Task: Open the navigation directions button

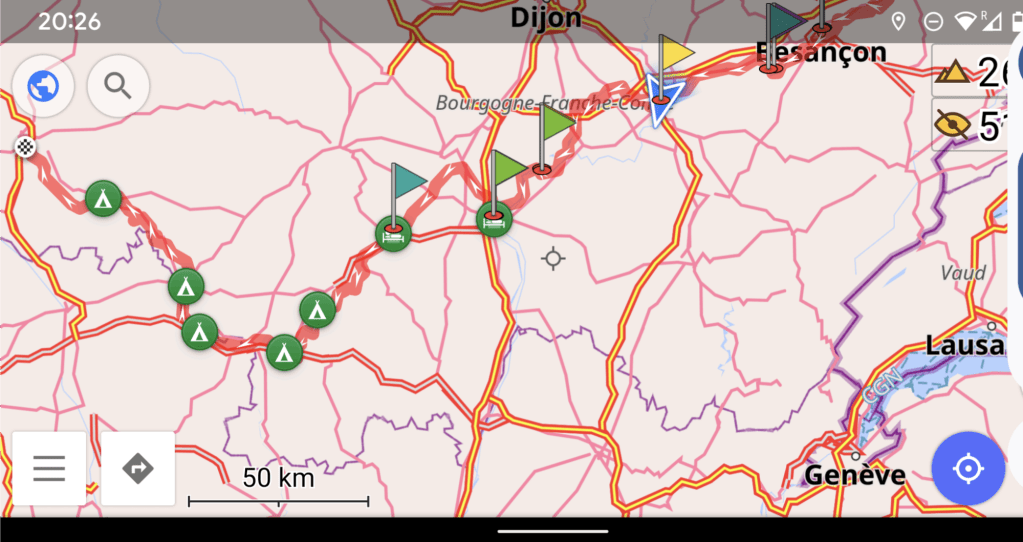Action: (138, 468)
